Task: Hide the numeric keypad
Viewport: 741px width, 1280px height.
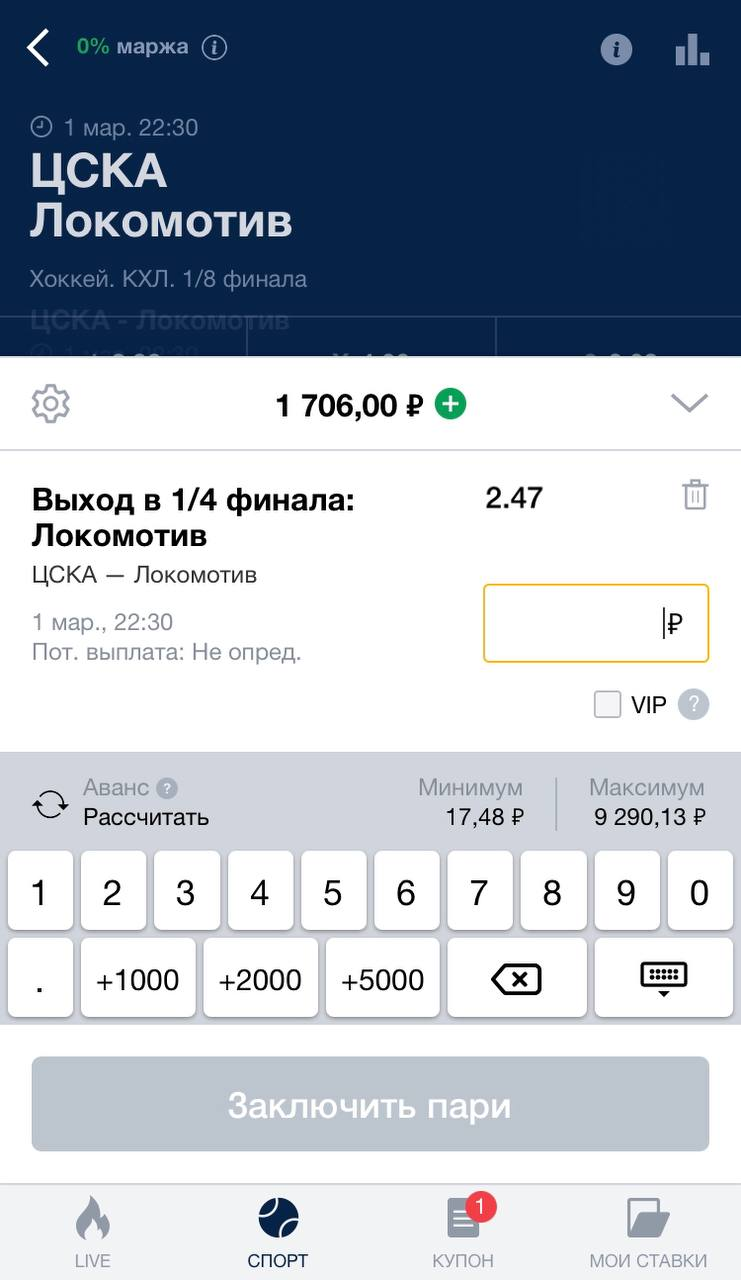Action: pyautogui.click(x=663, y=980)
